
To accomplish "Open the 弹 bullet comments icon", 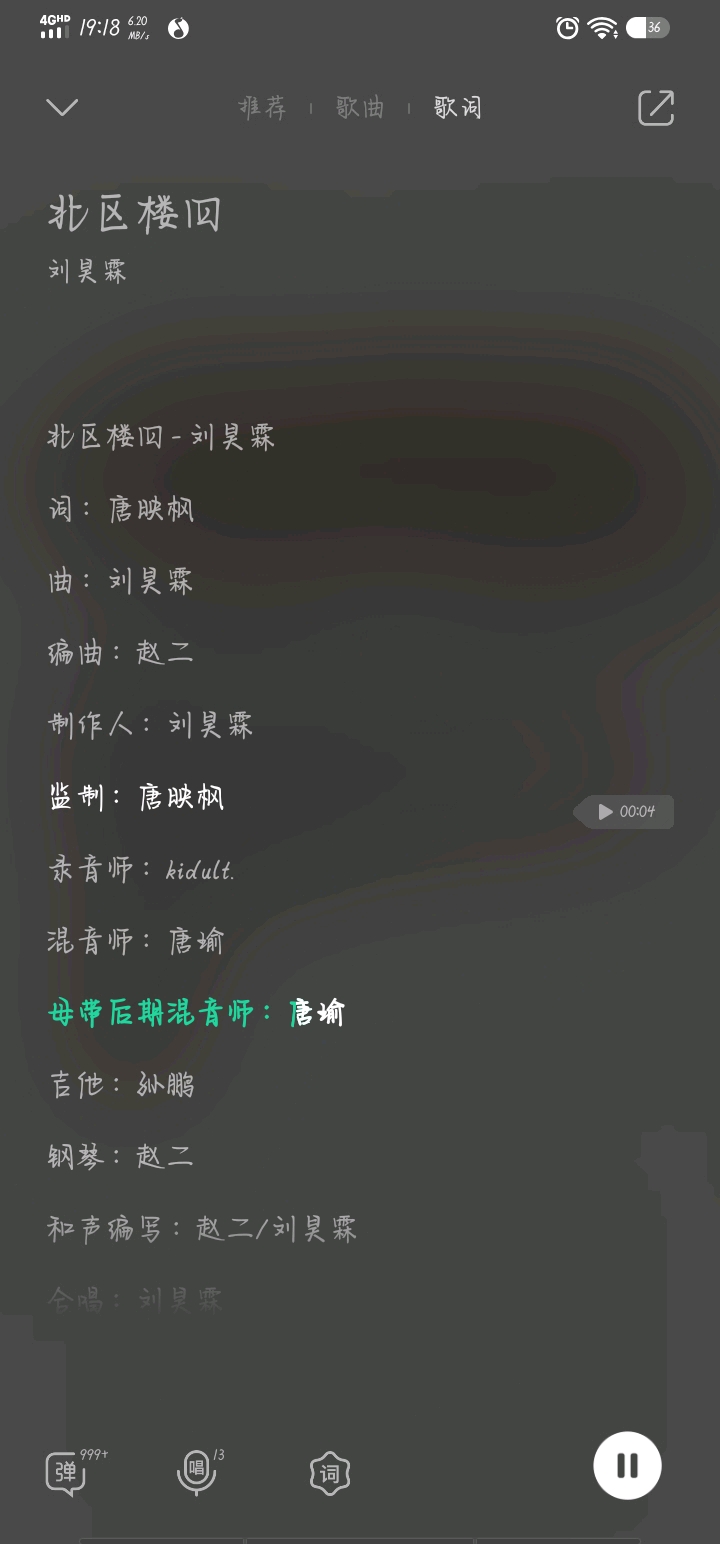I will click(x=66, y=1472).
